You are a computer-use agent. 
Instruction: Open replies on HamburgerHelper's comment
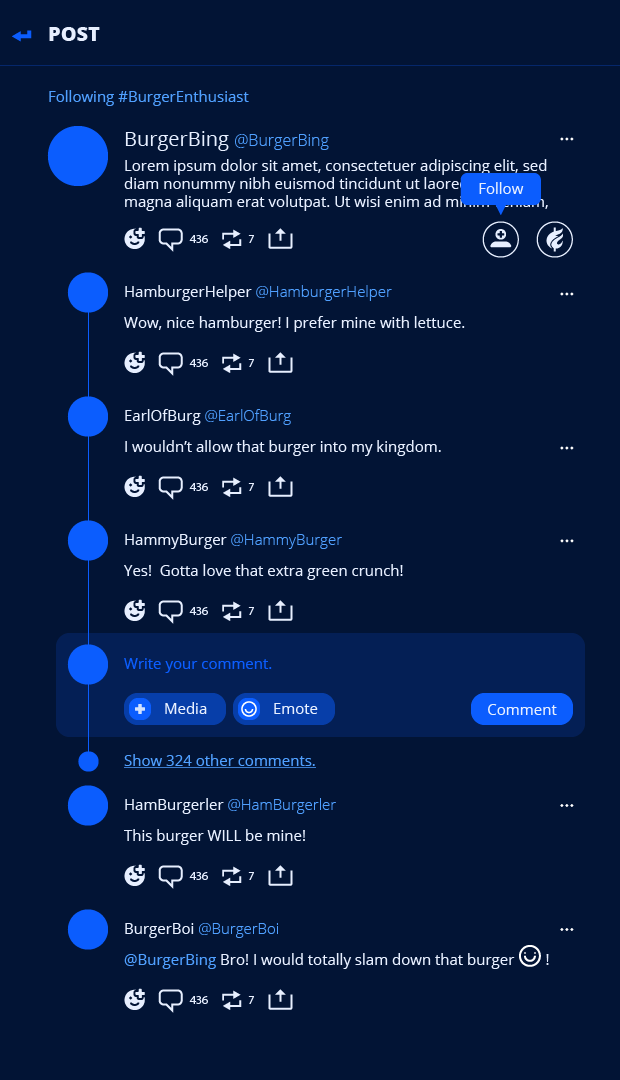click(x=171, y=363)
